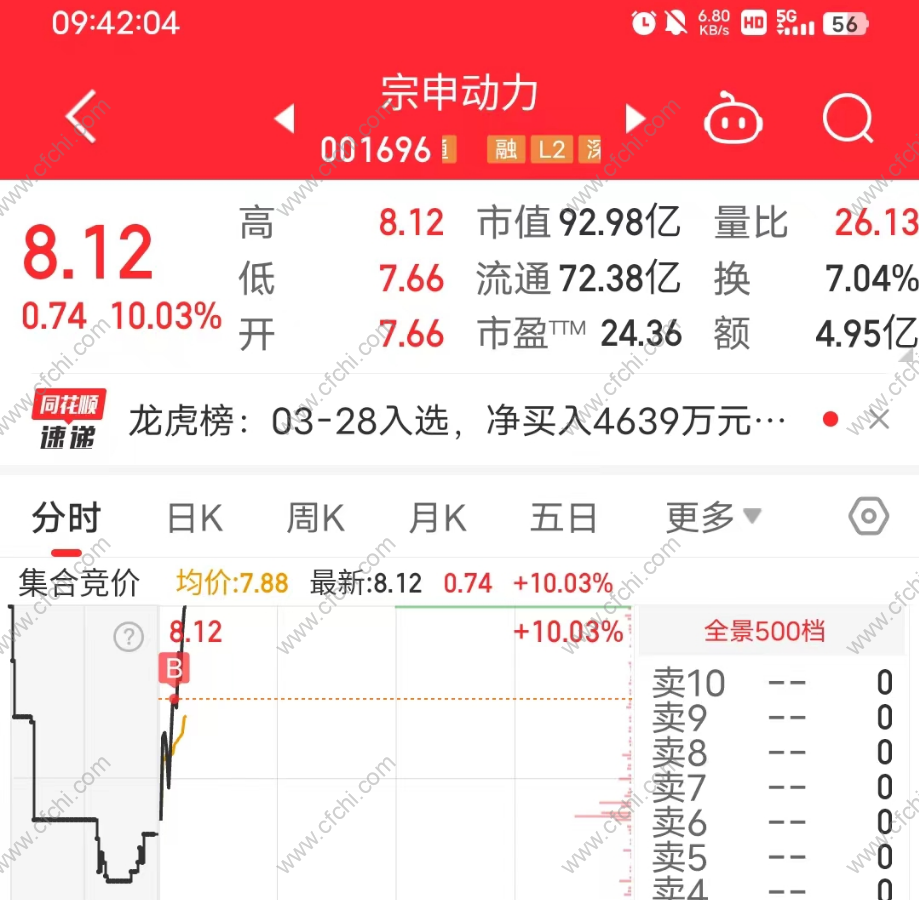
Task: Switch to the previous stock
Action: click(x=285, y=119)
